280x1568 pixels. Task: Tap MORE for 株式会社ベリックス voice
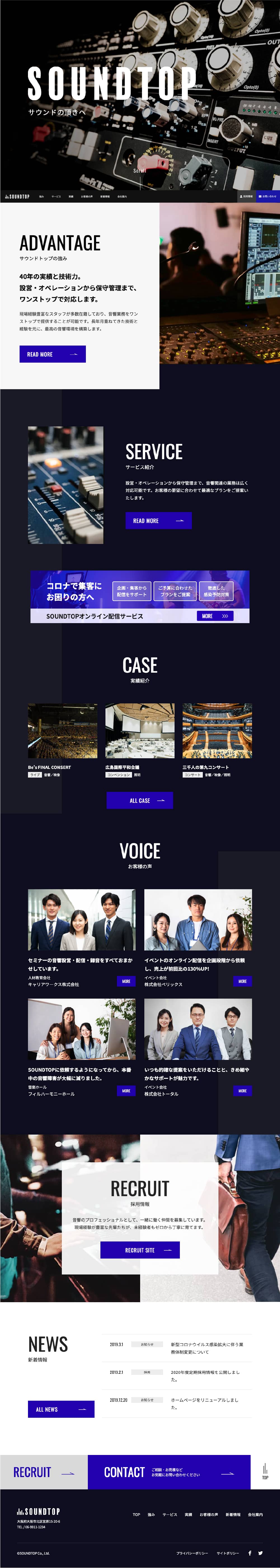242,981
